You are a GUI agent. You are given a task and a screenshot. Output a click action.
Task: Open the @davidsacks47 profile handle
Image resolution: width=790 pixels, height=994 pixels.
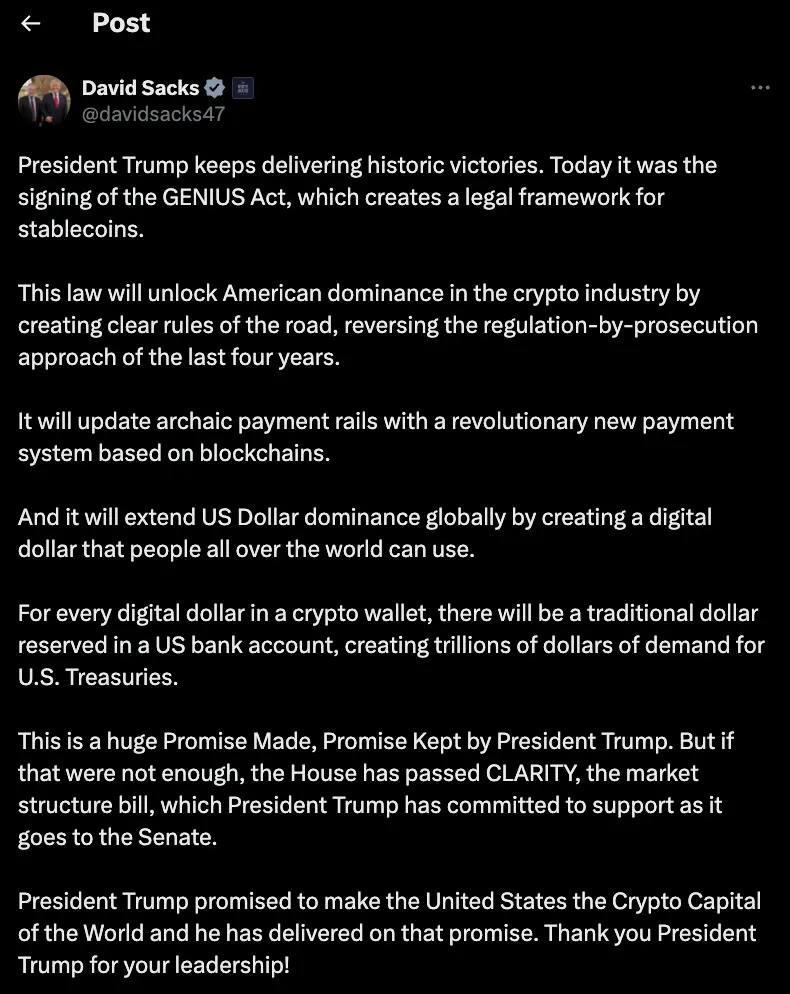pos(153,114)
